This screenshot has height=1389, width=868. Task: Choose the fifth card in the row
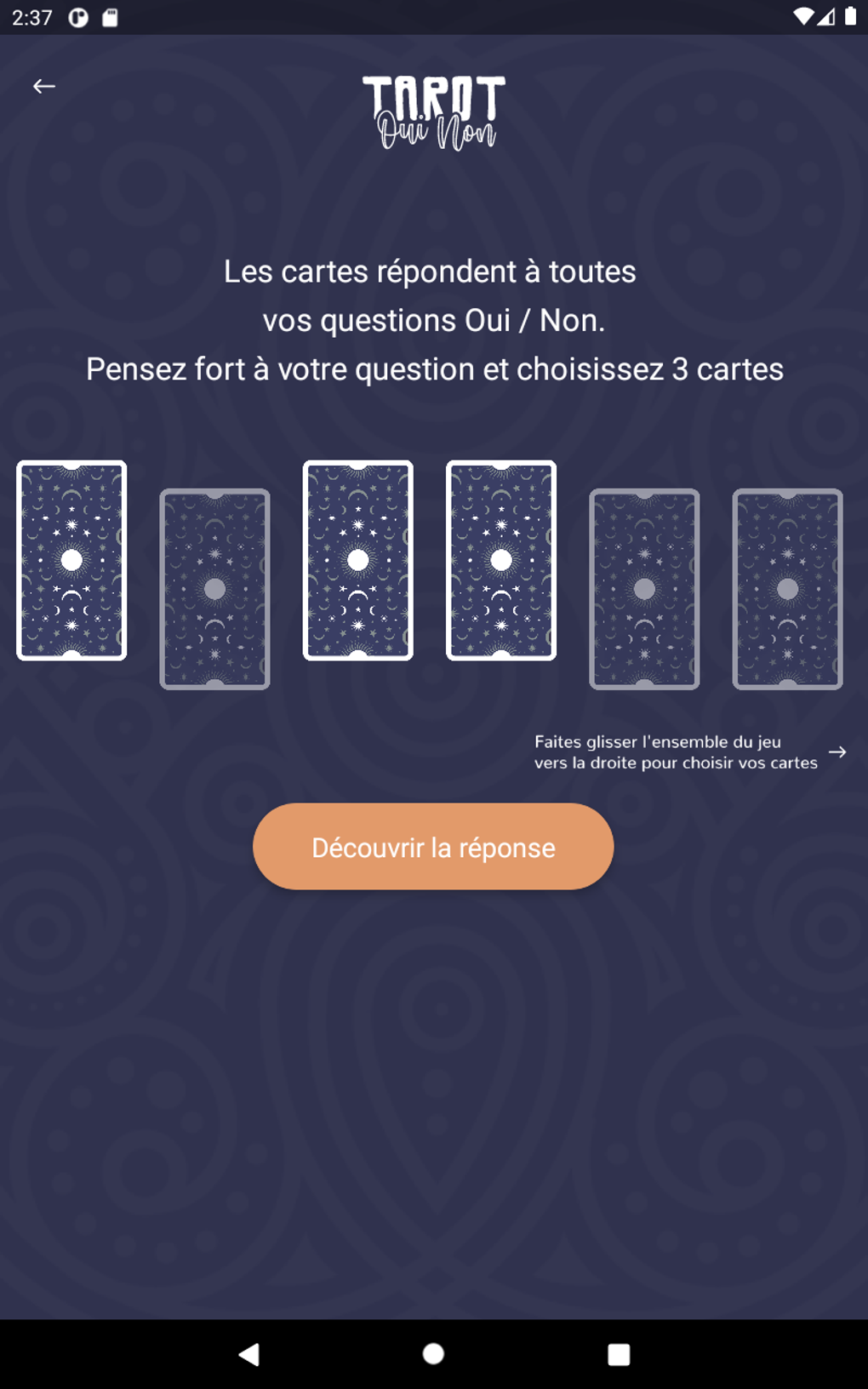pyautogui.click(x=644, y=589)
